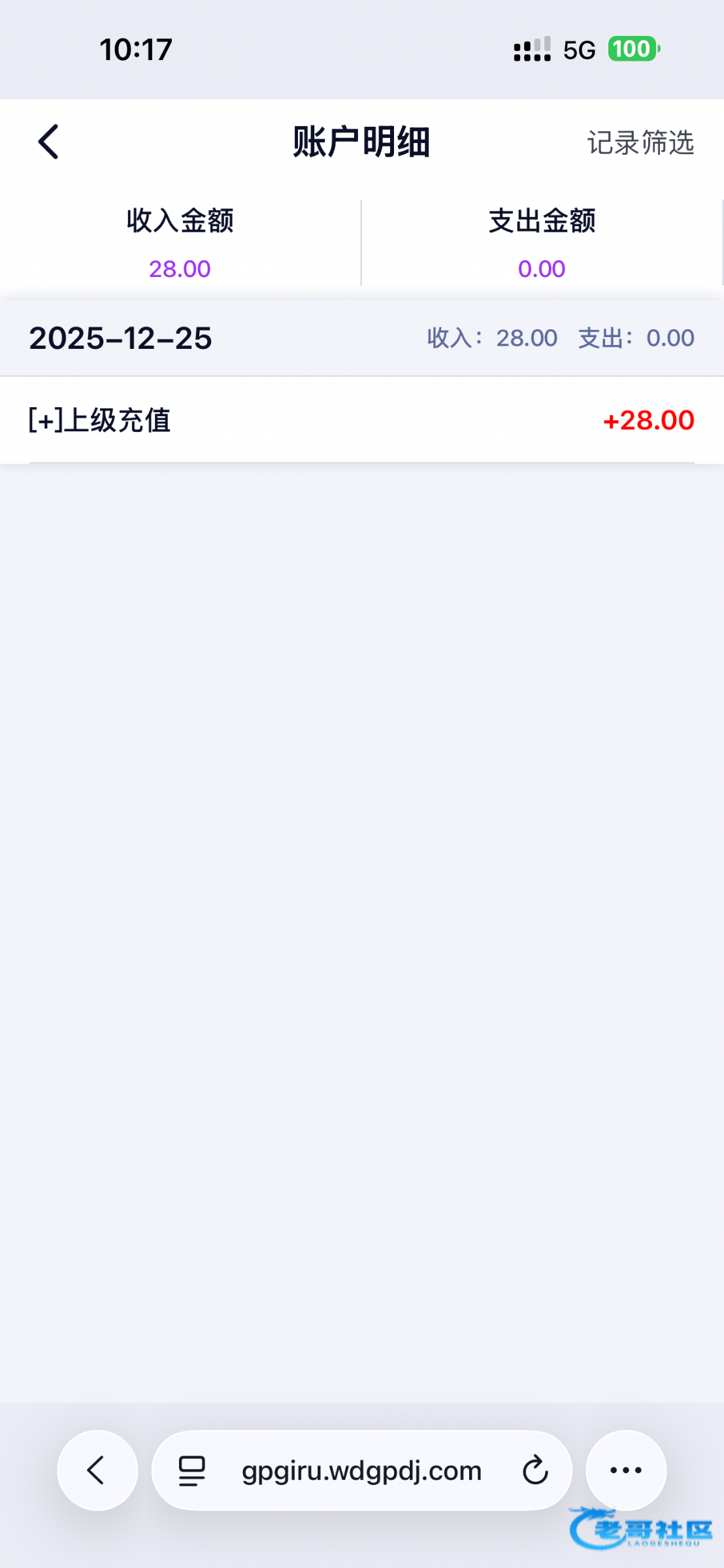
Task: Open the browser more options menu
Action: coord(625,1471)
